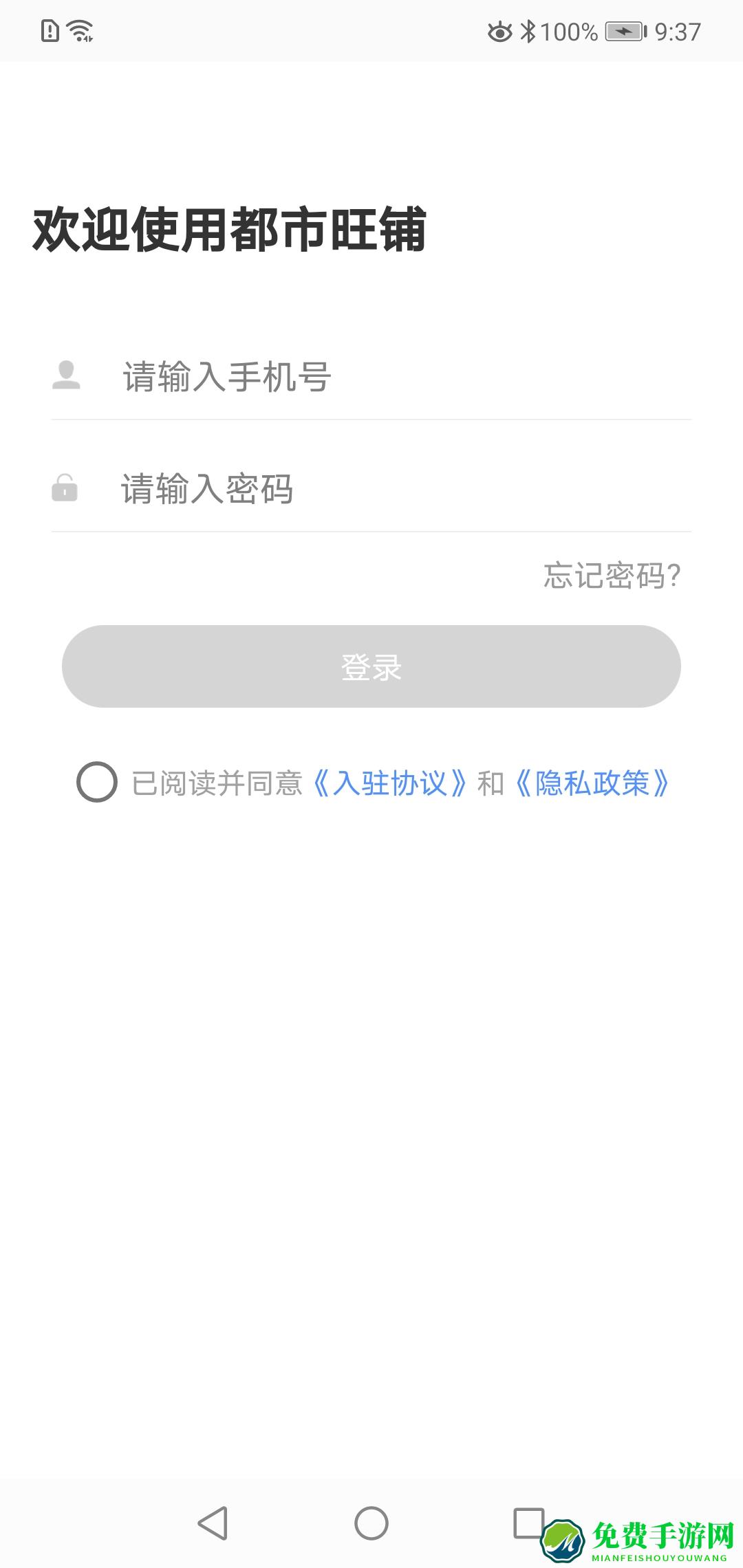Tap the Bluetooth icon in status bar
The image size is (743, 1568).
coord(529,31)
